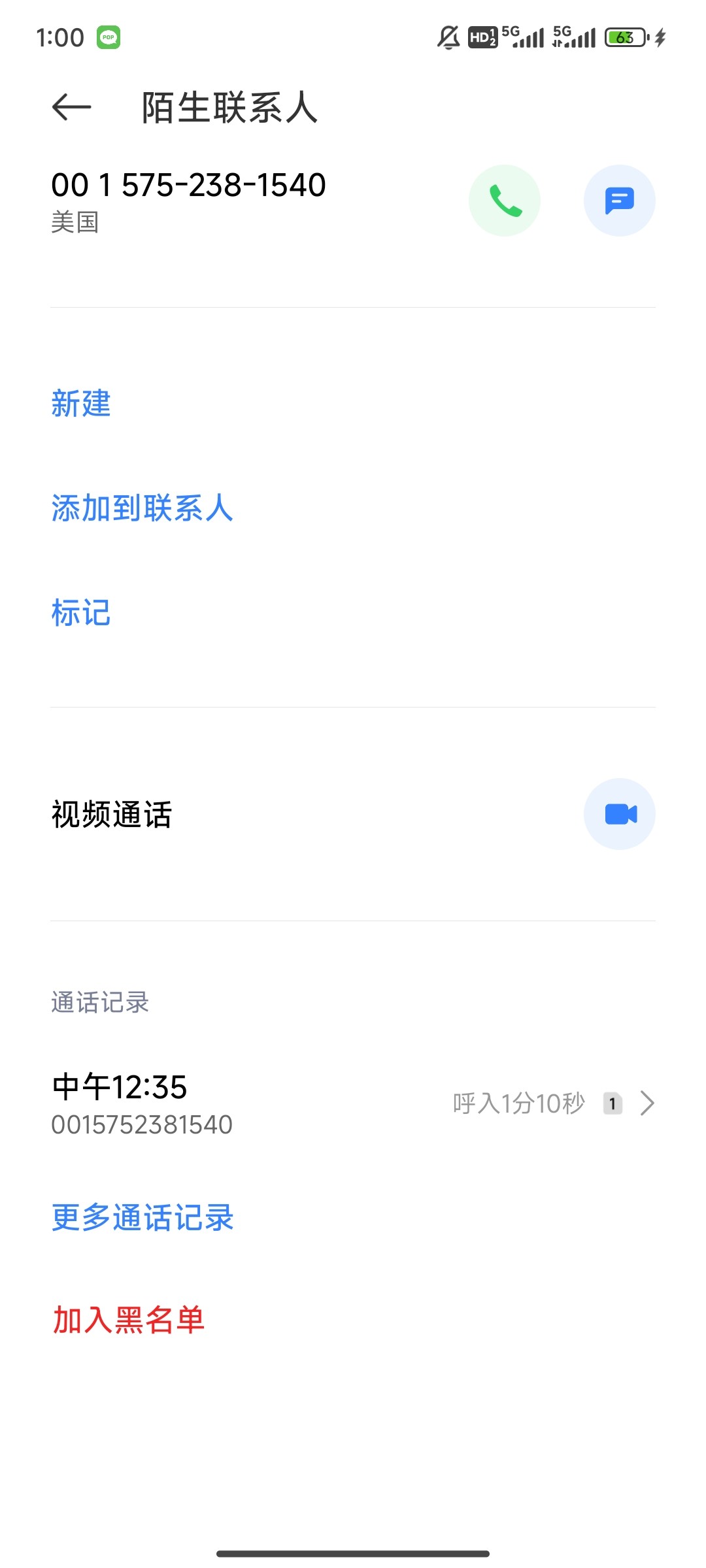The width and height of the screenshot is (706, 1568).
Task: Start a video call with the camera icon
Action: [x=619, y=814]
